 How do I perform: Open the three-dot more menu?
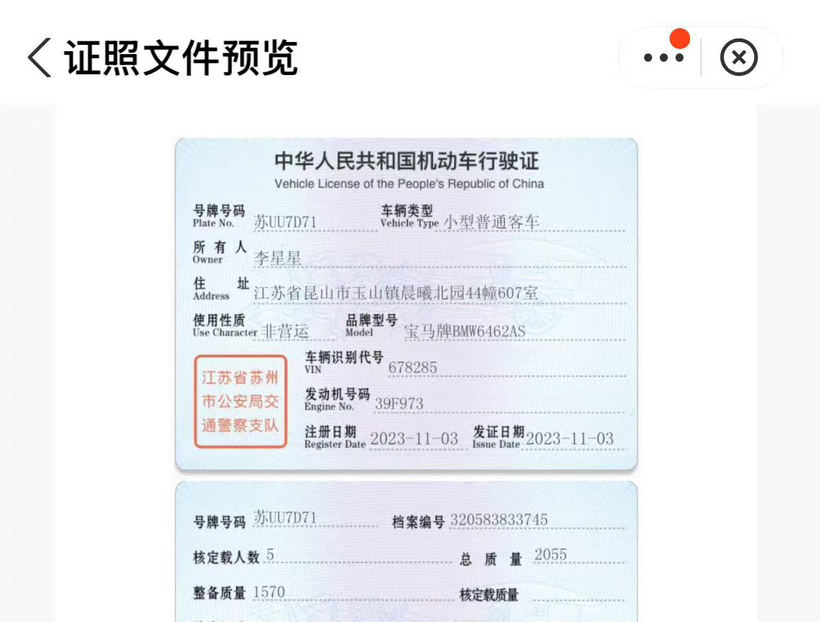point(663,58)
